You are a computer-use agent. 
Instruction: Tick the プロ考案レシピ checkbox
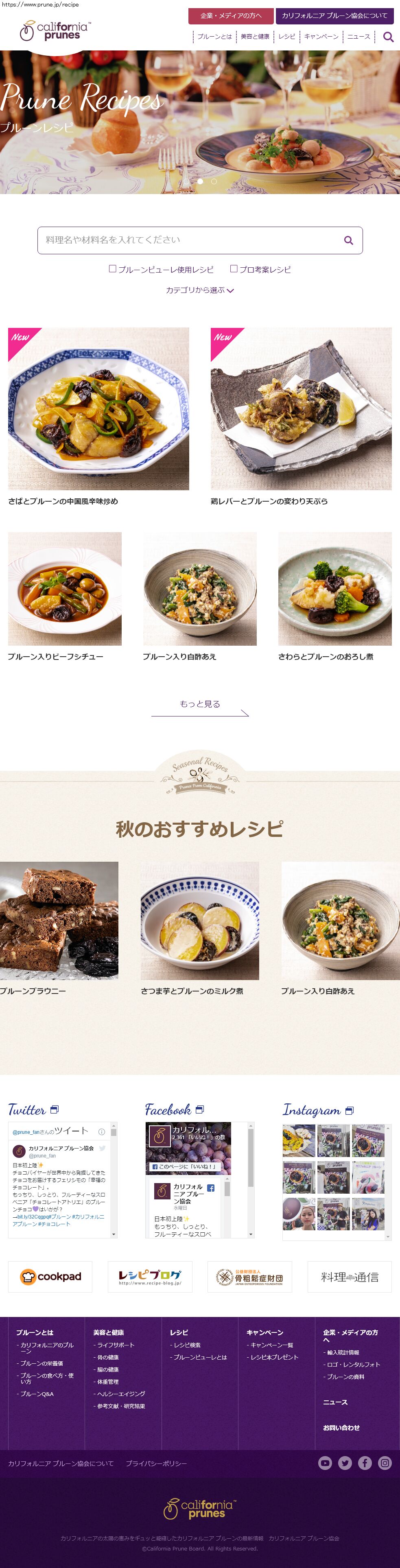point(233,269)
